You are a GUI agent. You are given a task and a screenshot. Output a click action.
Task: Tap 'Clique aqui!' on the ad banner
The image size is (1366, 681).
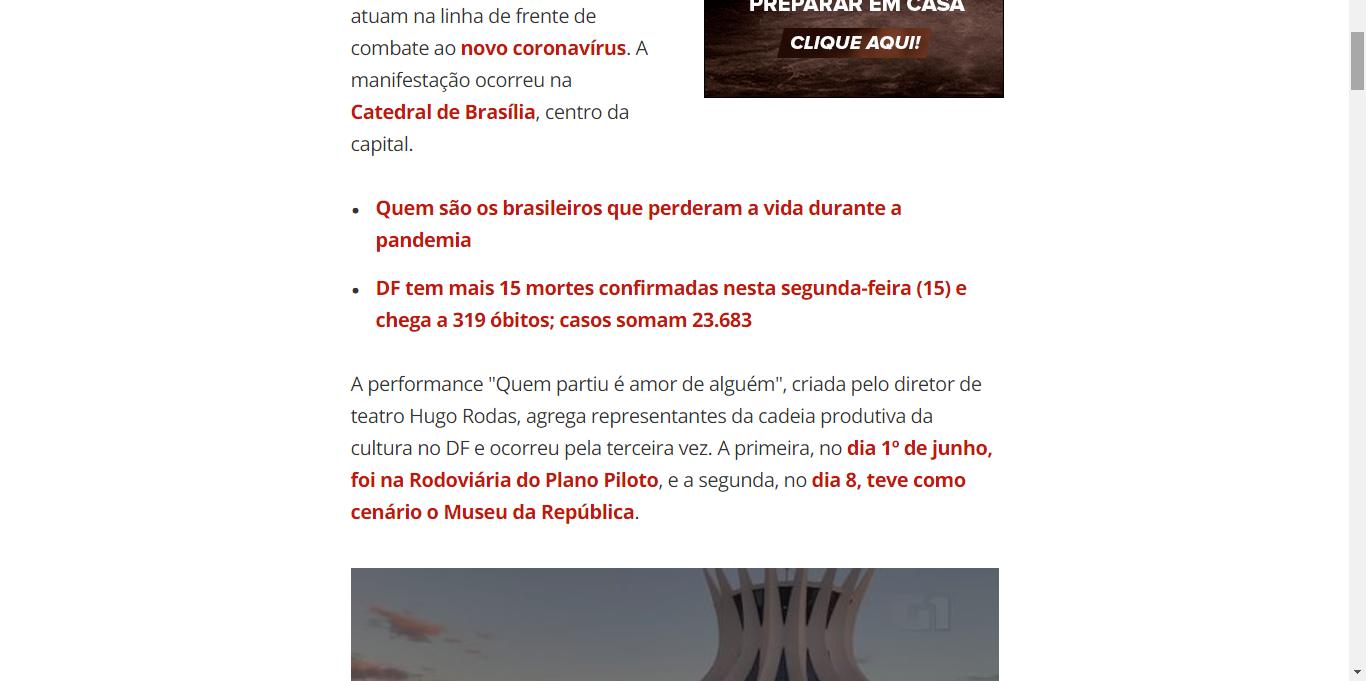854,43
